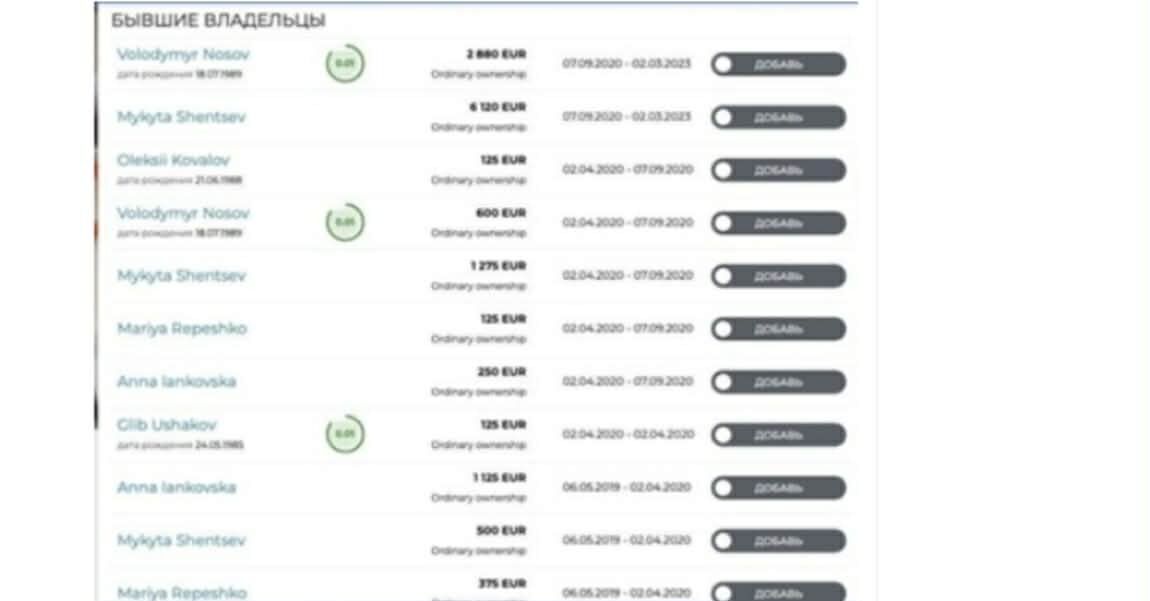Toggle the add switch for the 250 EUR row
Image resolution: width=1150 pixels, height=601 pixels.
tap(777, 382)
